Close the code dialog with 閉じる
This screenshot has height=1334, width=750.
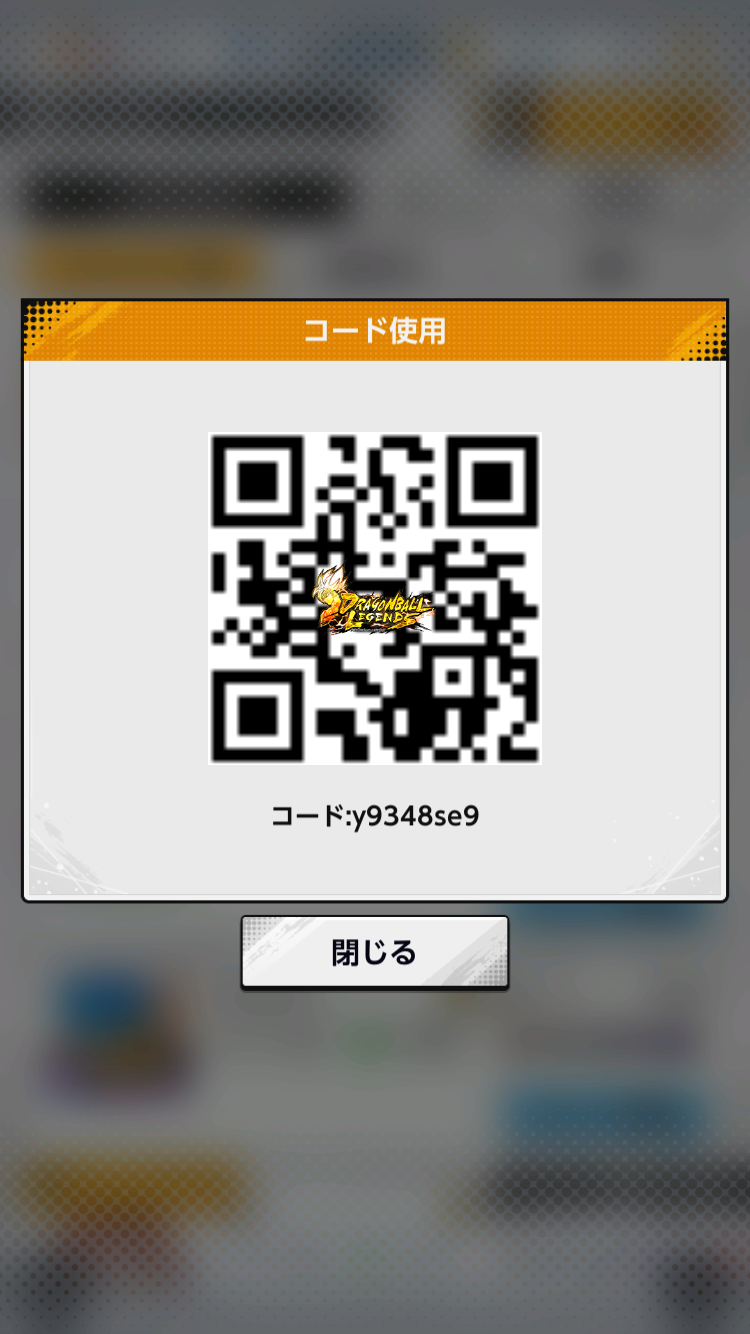tap(375, 952)
